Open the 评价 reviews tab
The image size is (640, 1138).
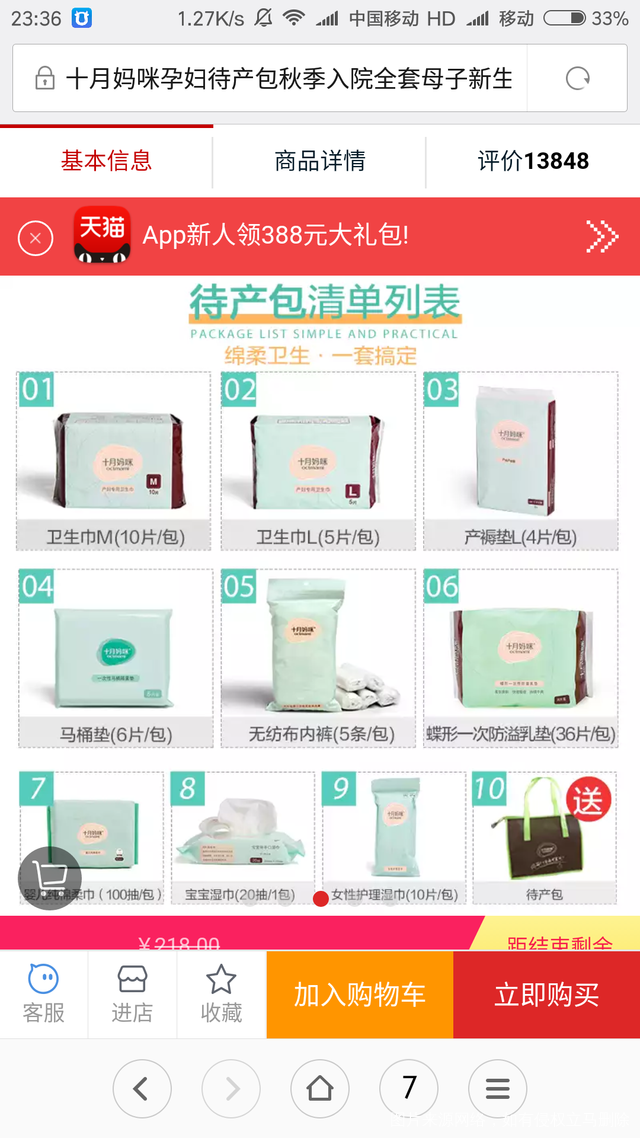[533, 161]
